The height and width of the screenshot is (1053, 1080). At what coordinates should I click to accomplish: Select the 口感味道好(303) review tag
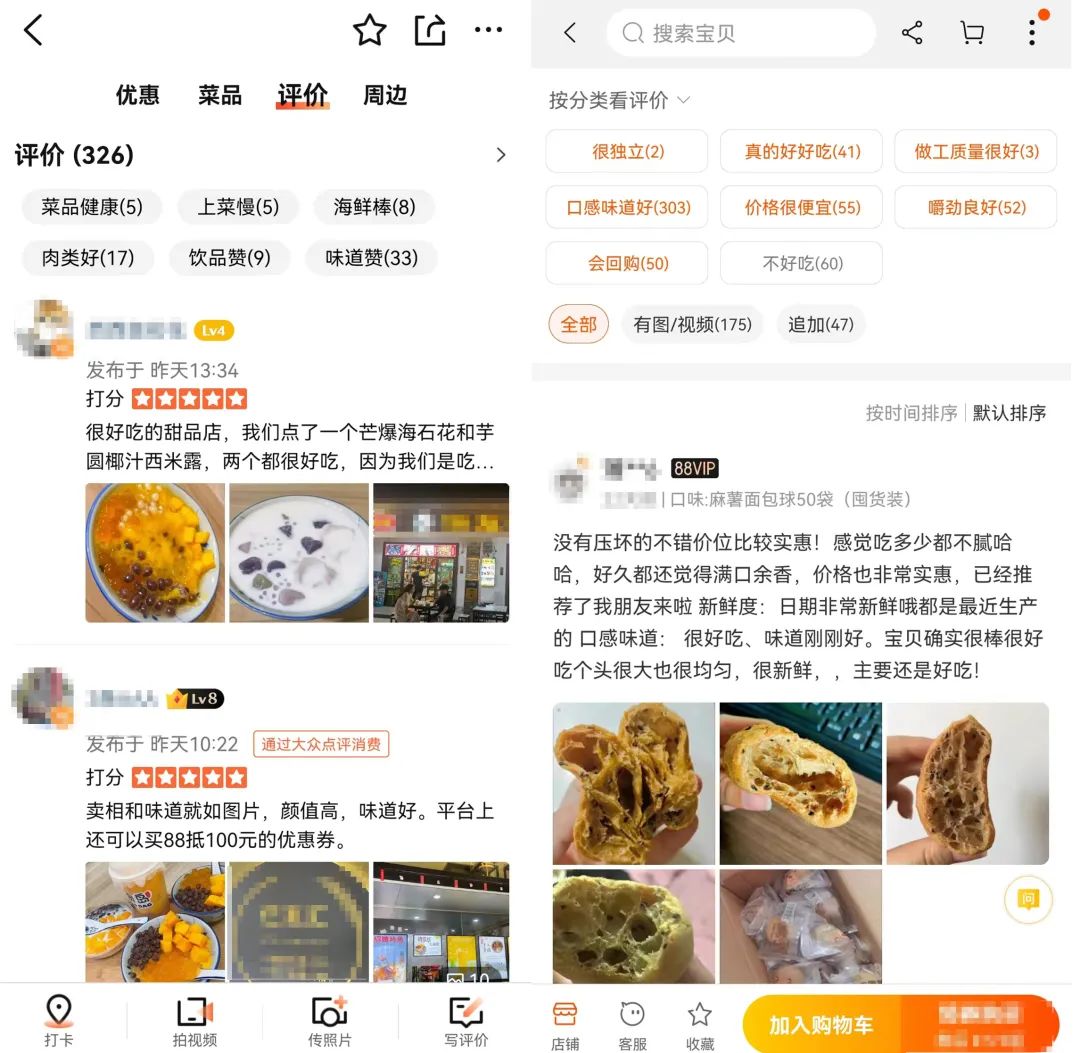(627, 208)
